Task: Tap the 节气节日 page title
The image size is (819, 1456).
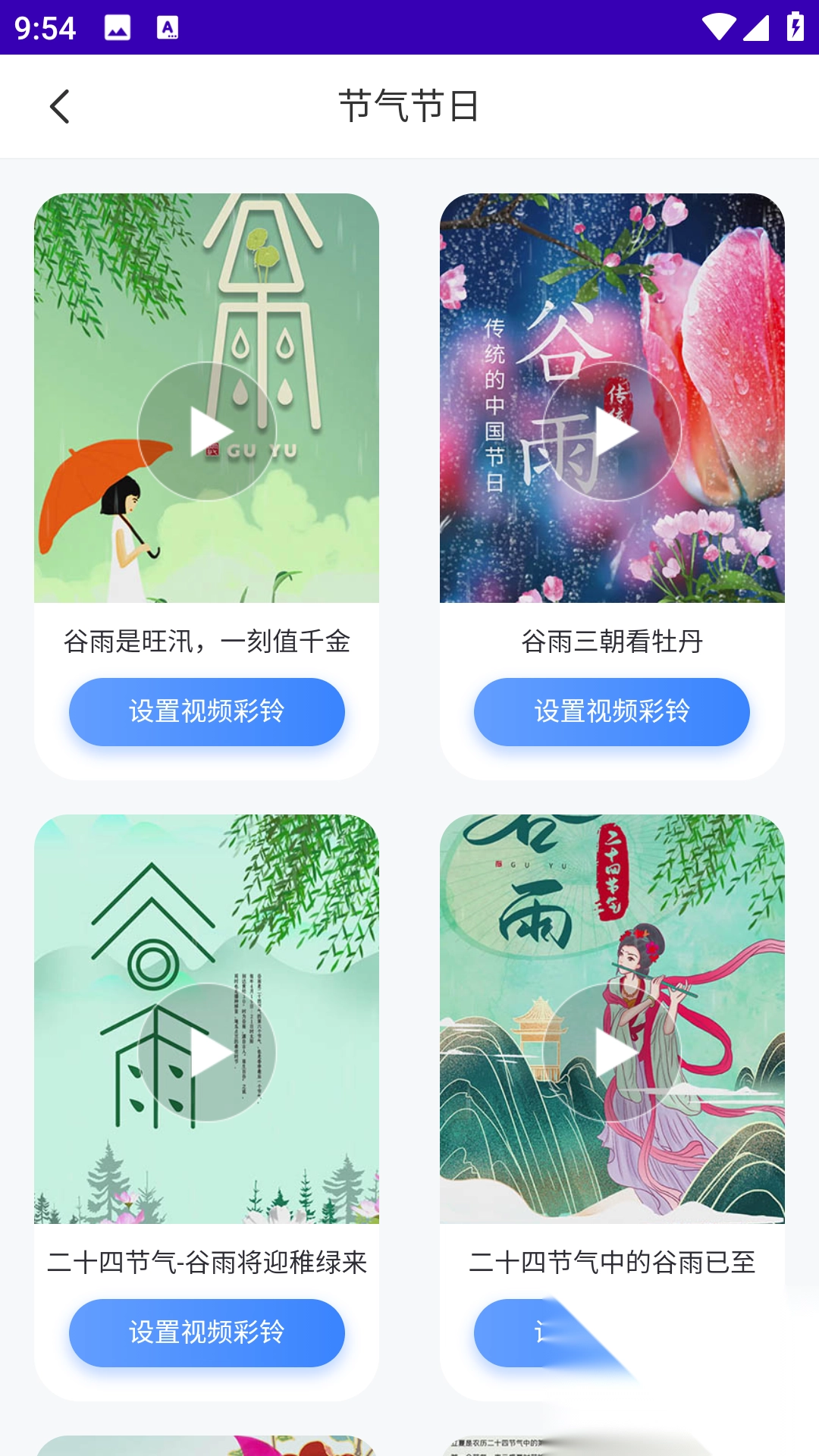Action: coord(409,106)
